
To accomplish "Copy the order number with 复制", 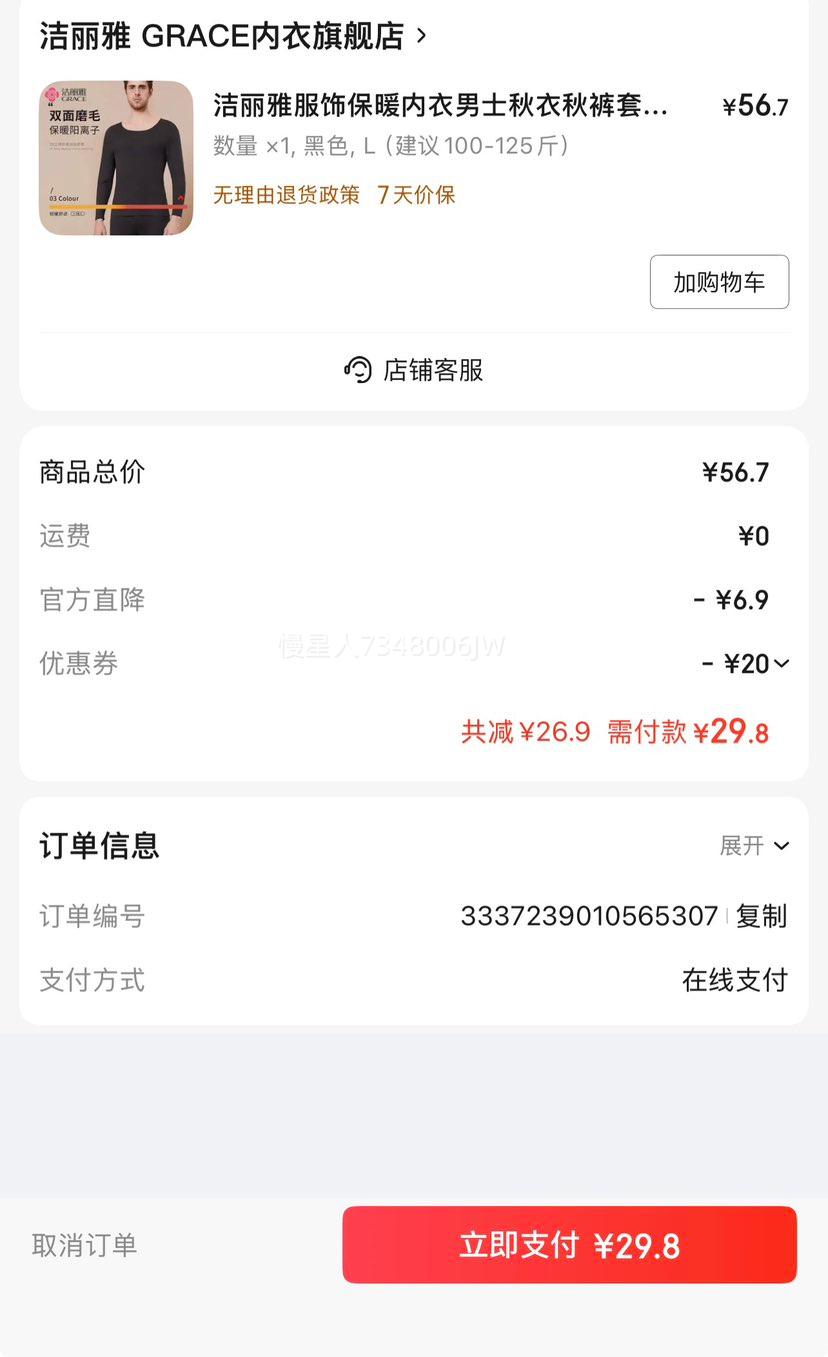I will (x=761, y=916).
